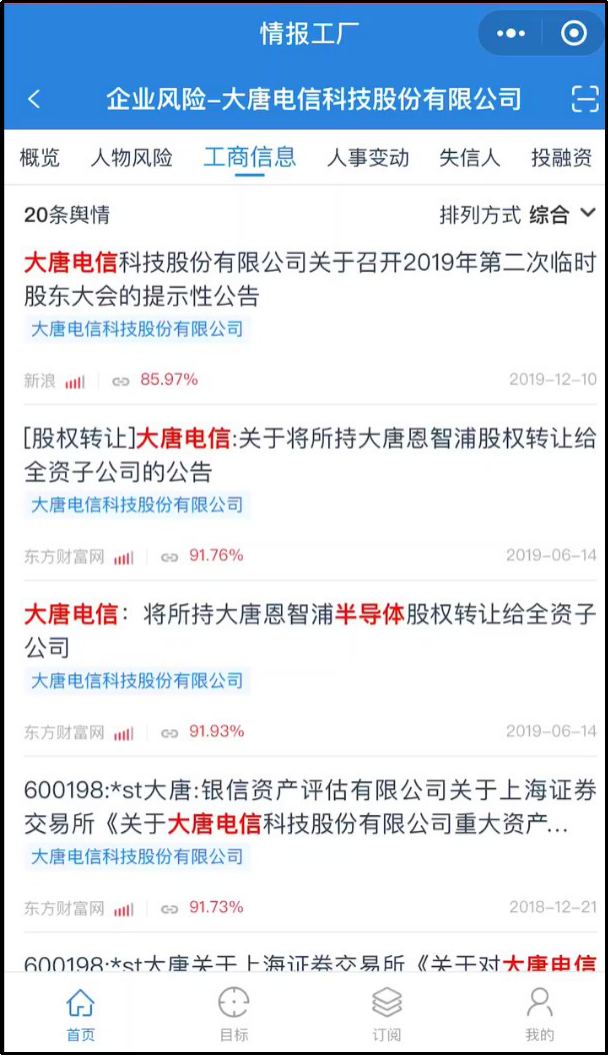The height and width of the screenshot is (1058, 611).
Task: Switch to the 人物风险 tab
Action: click(132, 158)
